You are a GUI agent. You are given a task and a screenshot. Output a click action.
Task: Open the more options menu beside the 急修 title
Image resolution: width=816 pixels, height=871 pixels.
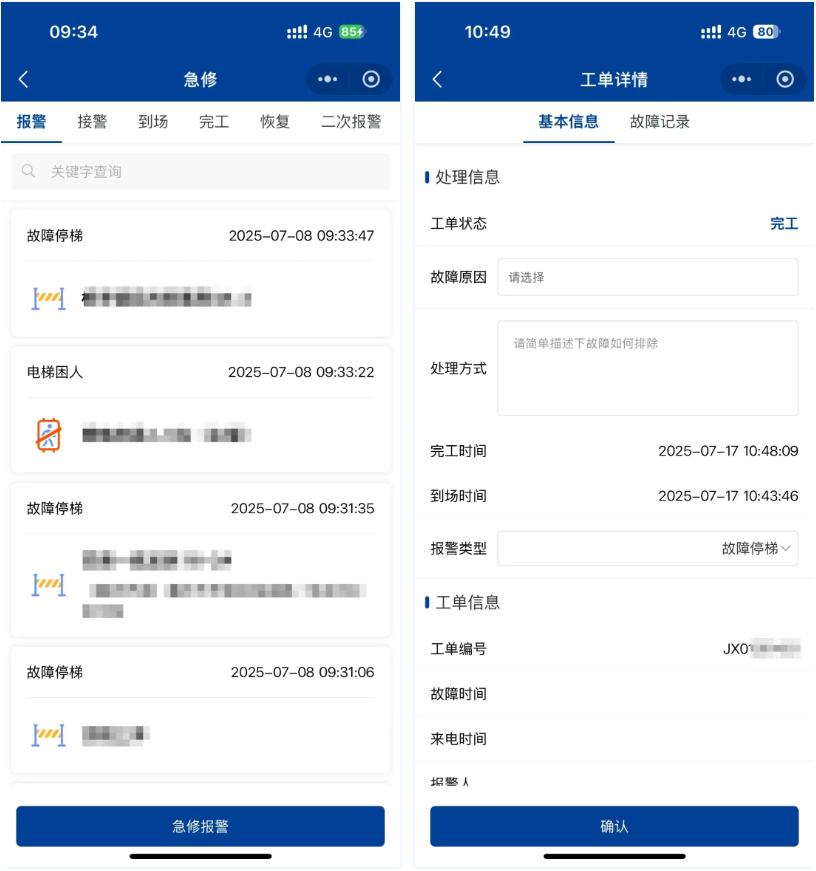coord(328,80)
